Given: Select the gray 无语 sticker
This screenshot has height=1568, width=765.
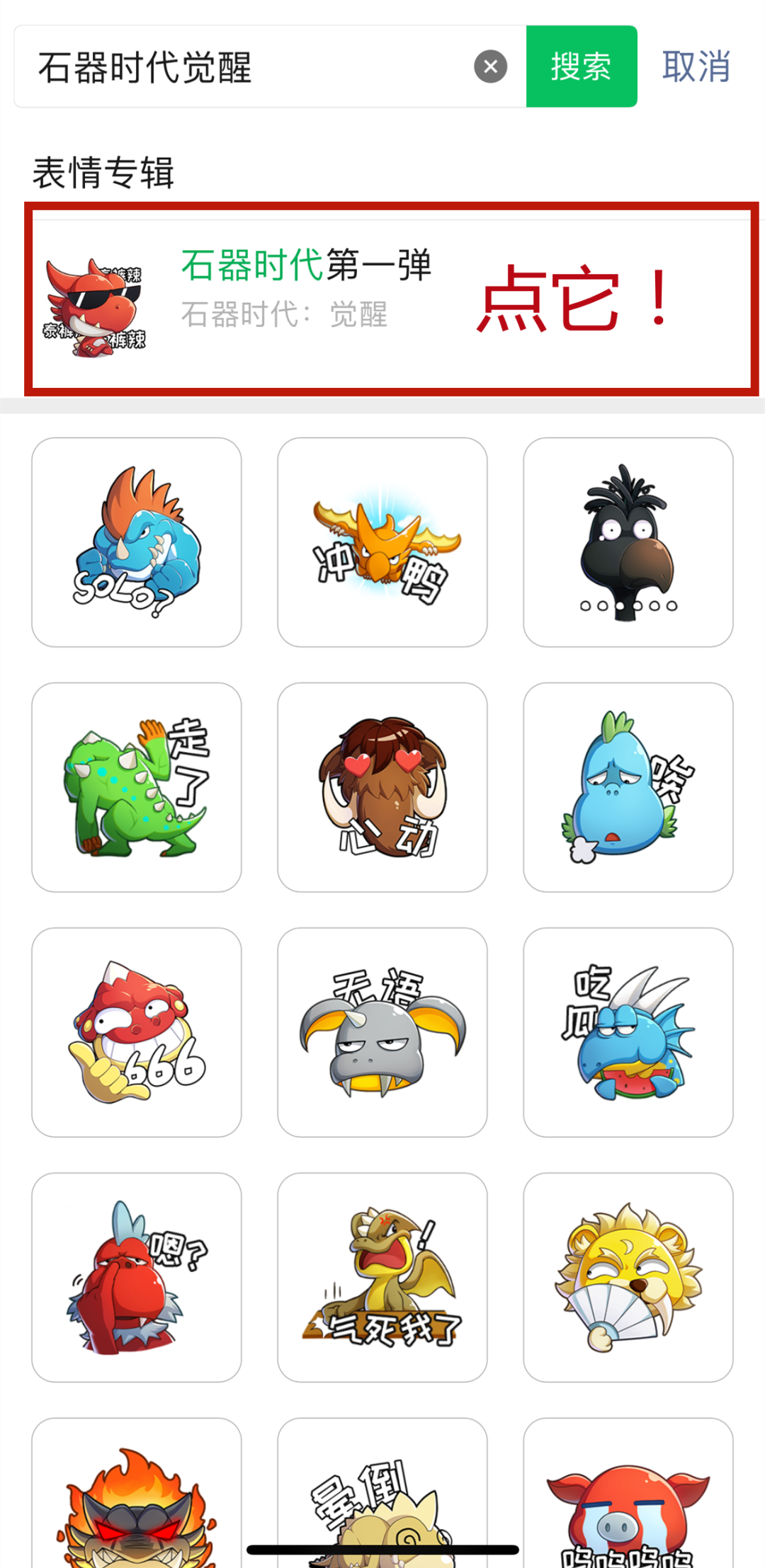Looking at the screenshot, I should 382,1032.
